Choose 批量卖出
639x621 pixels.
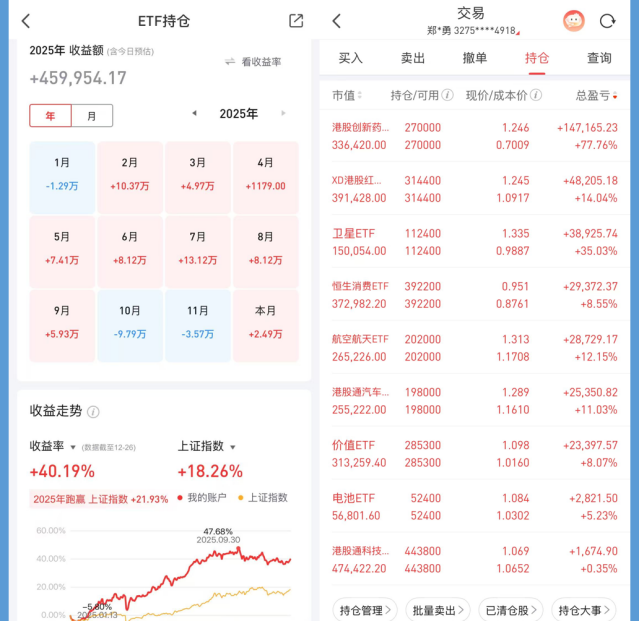coord(438,608)
